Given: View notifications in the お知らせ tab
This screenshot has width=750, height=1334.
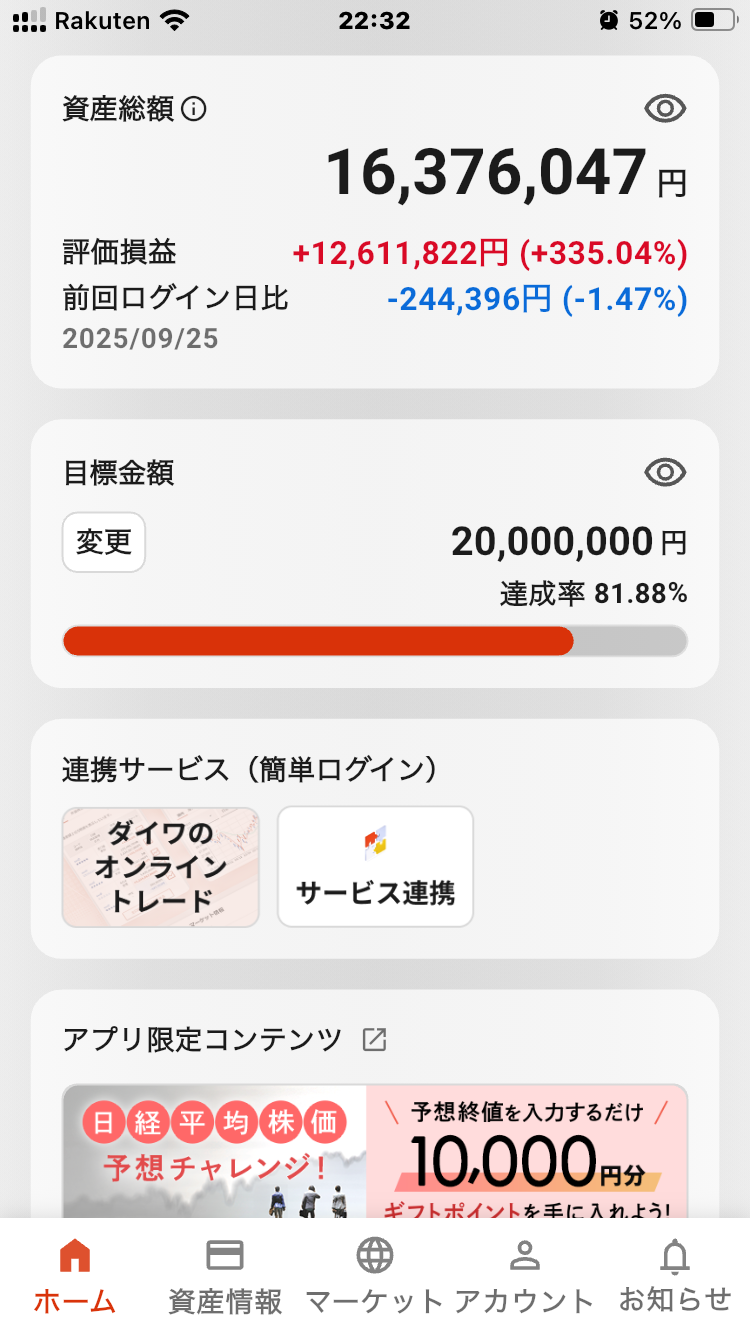Looking at the screenshot, I should click(x=675, y=1275).
